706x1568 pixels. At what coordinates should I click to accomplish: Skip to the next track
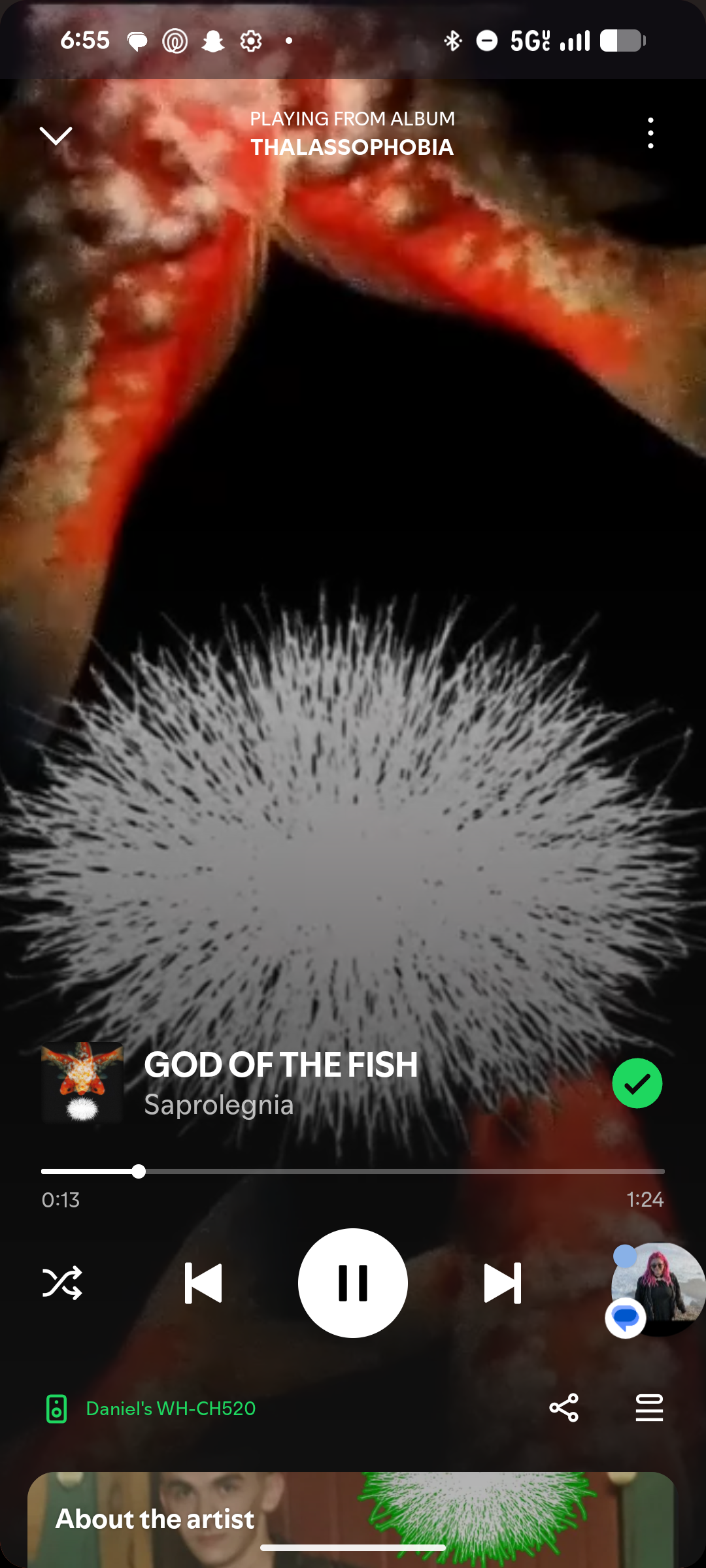503,1282
